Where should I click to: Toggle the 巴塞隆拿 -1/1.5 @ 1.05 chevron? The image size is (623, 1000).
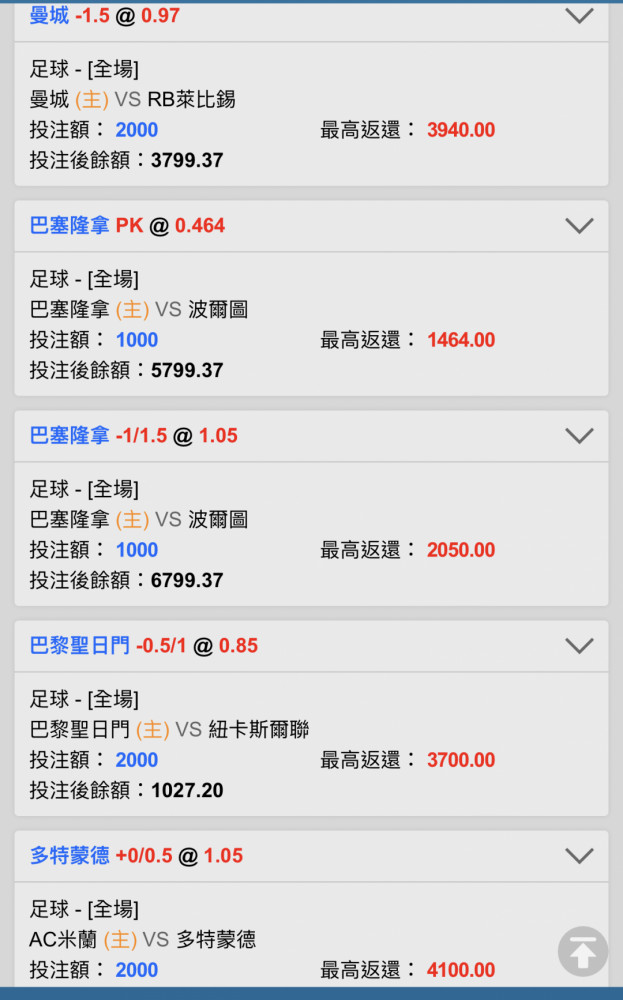579,436
